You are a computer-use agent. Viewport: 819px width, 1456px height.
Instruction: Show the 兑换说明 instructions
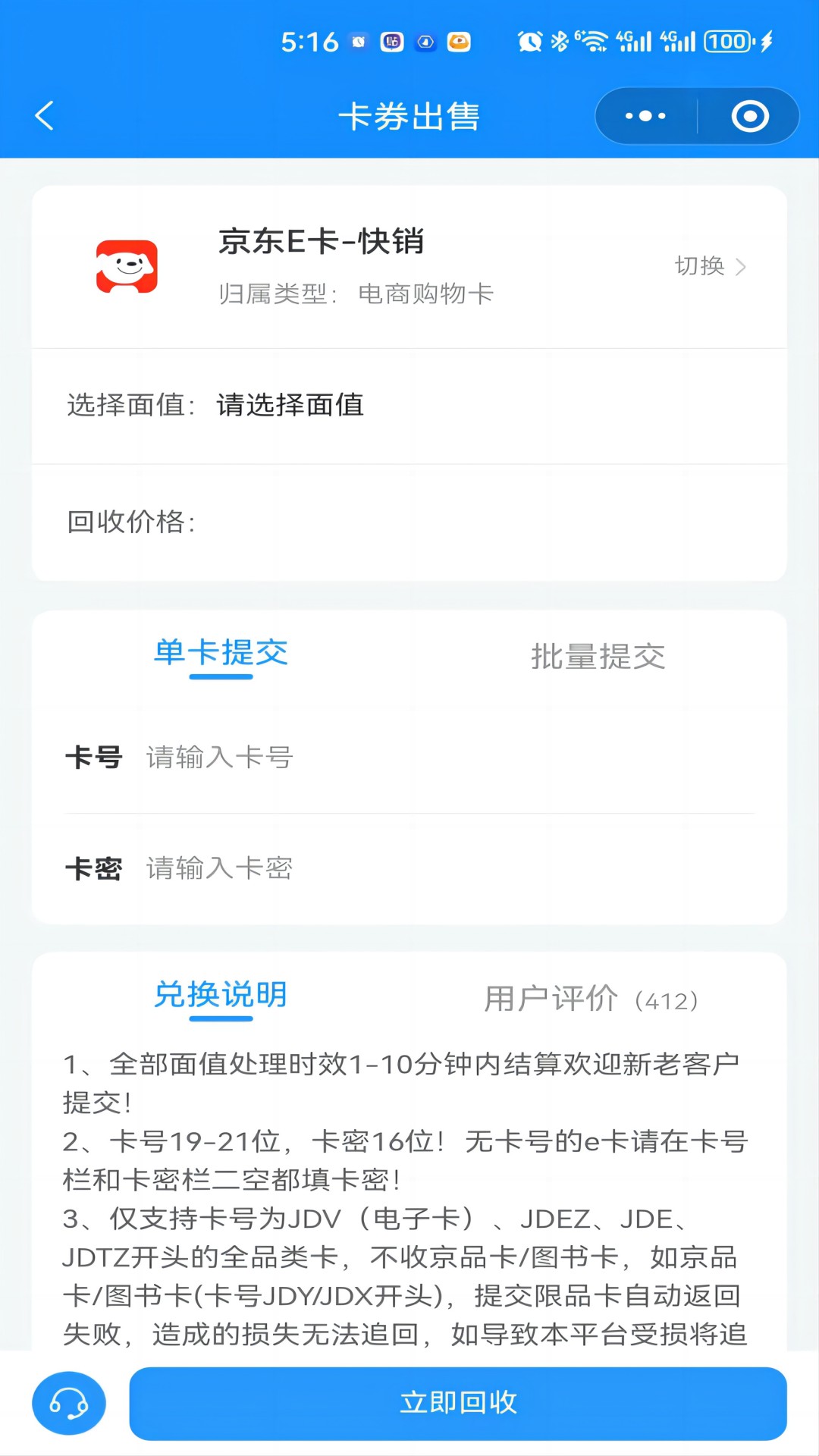pyautogui.click(x=221, y=996)
